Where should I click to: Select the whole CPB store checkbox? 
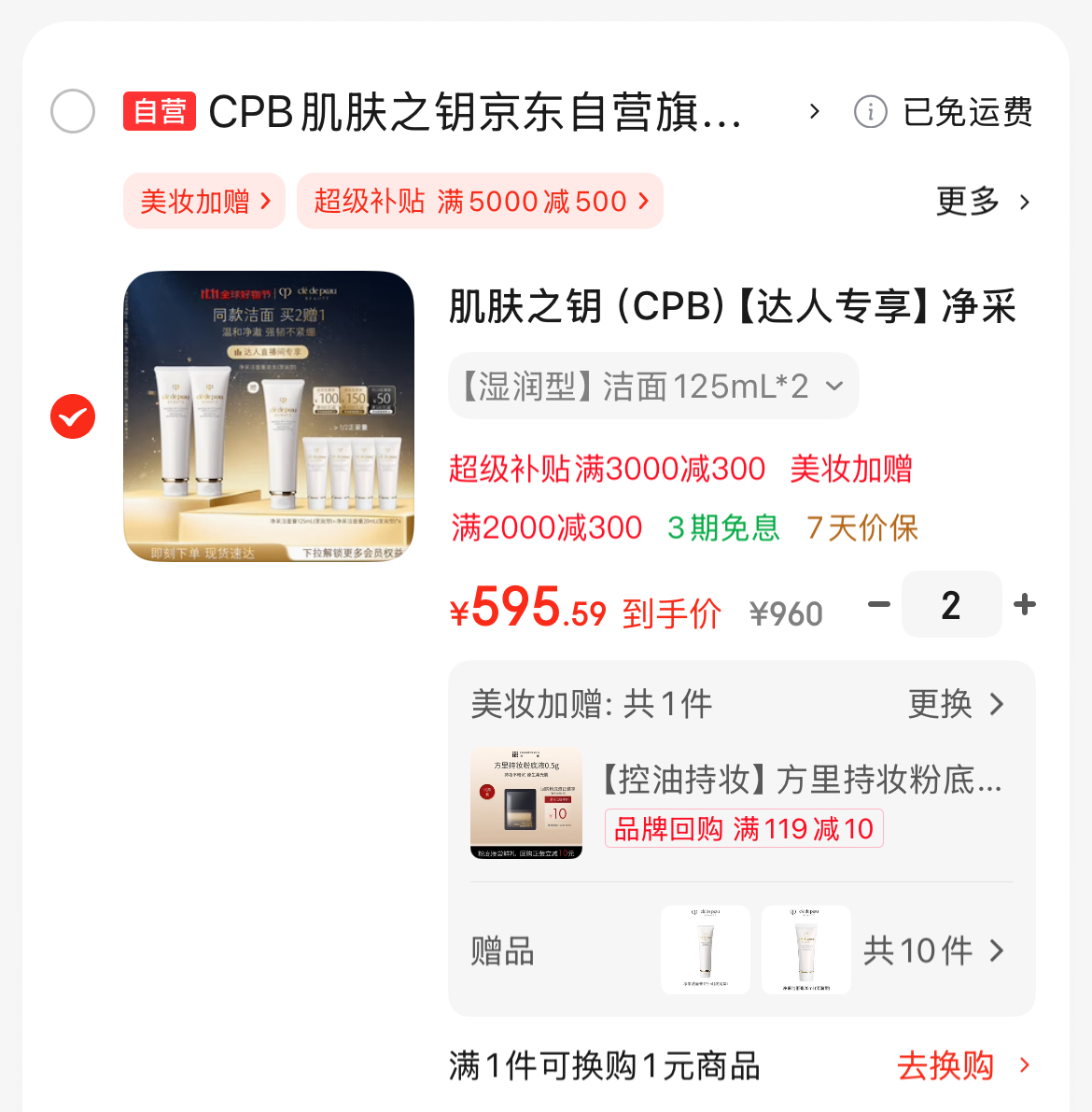73,112
